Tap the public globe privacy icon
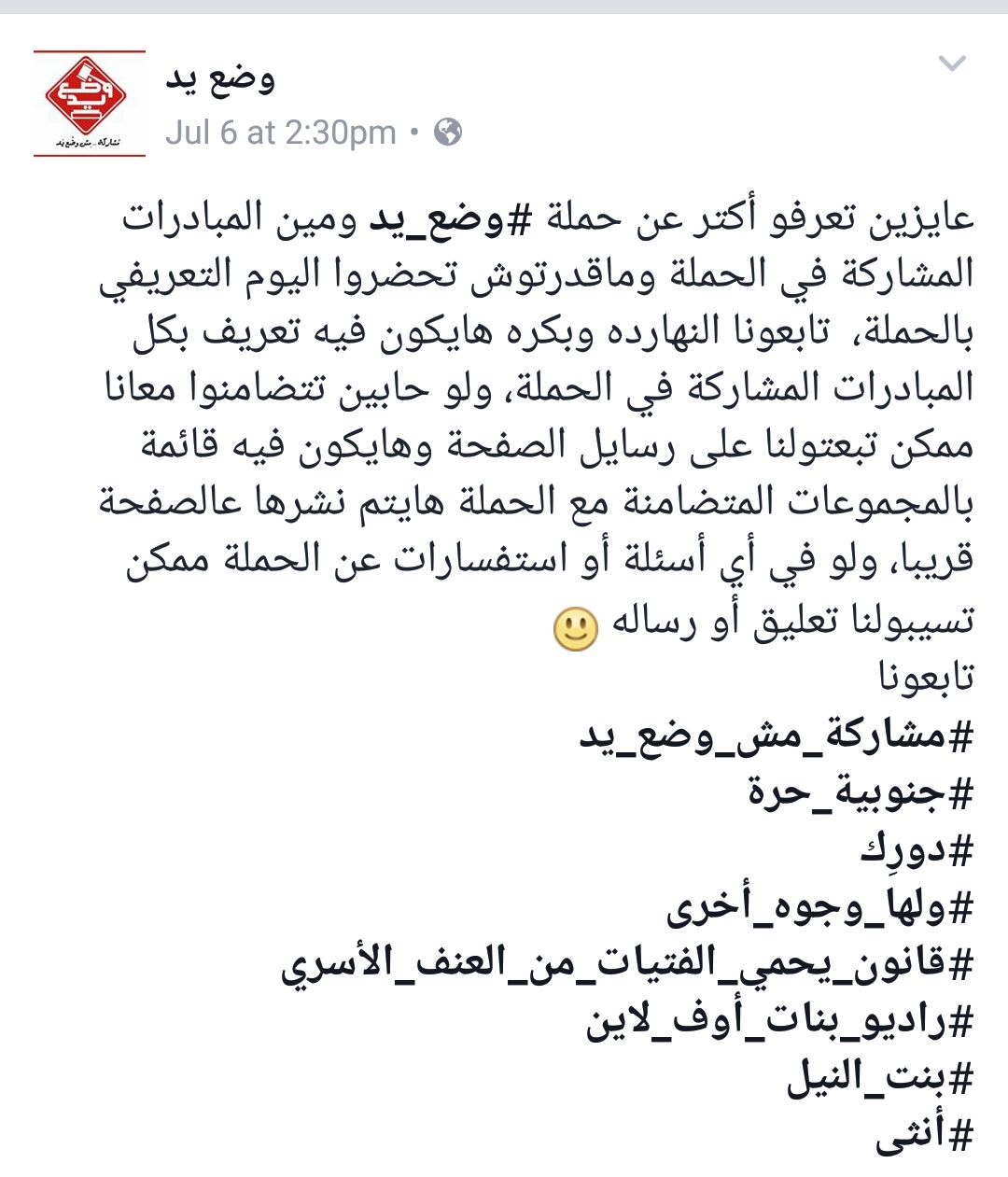The height and width of the screenshot is (1177, 1008). click(448, 133)
